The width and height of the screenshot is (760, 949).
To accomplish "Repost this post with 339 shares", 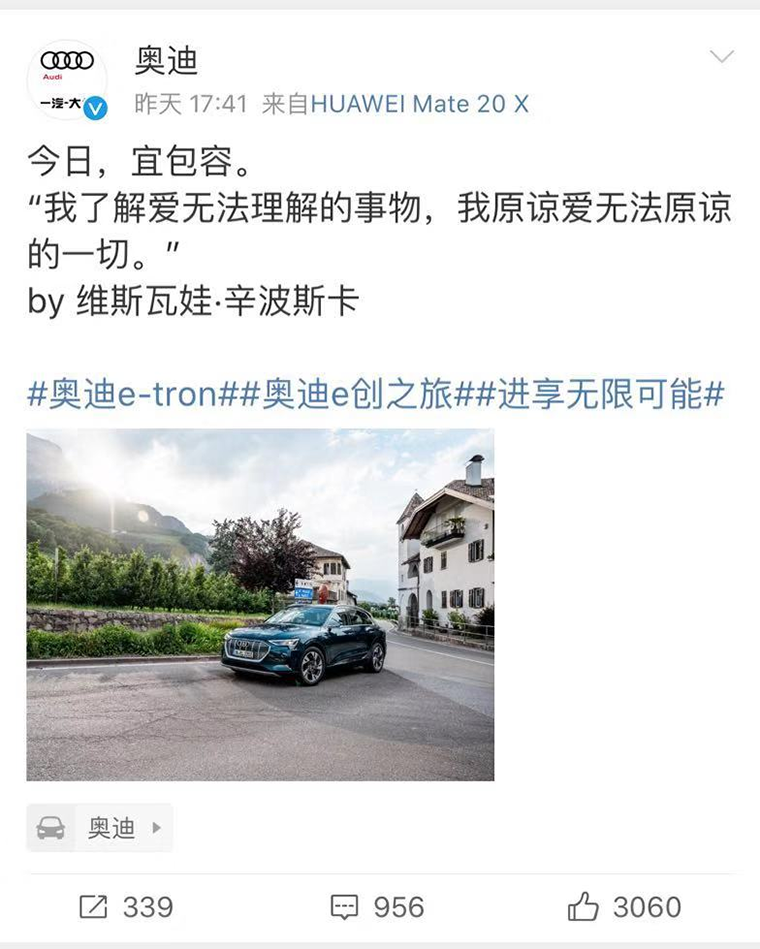I will coord(126,907).
